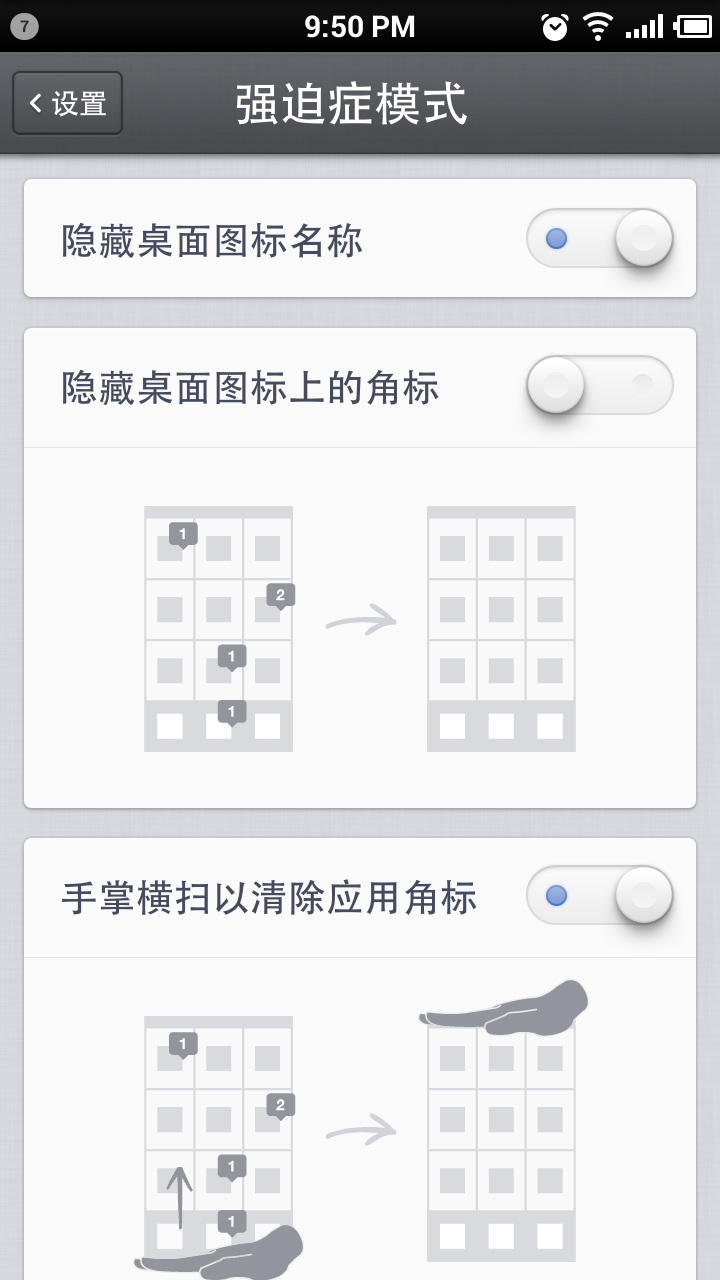
Task: Turn off 隐藏桌面图标名称 switch
Action: coord(600,238)
